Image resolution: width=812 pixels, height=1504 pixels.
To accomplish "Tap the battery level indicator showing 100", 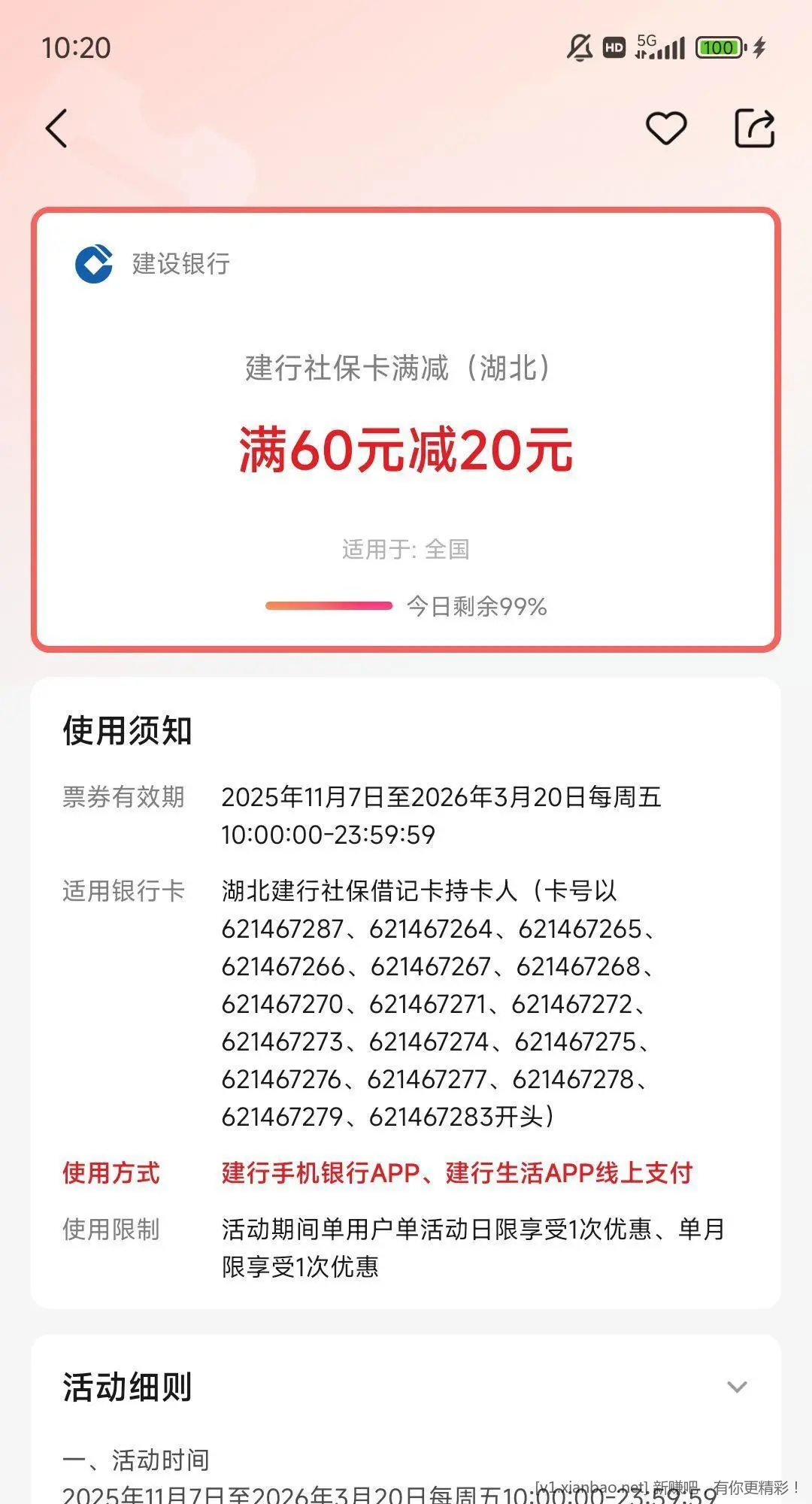I will click(718, 47).
